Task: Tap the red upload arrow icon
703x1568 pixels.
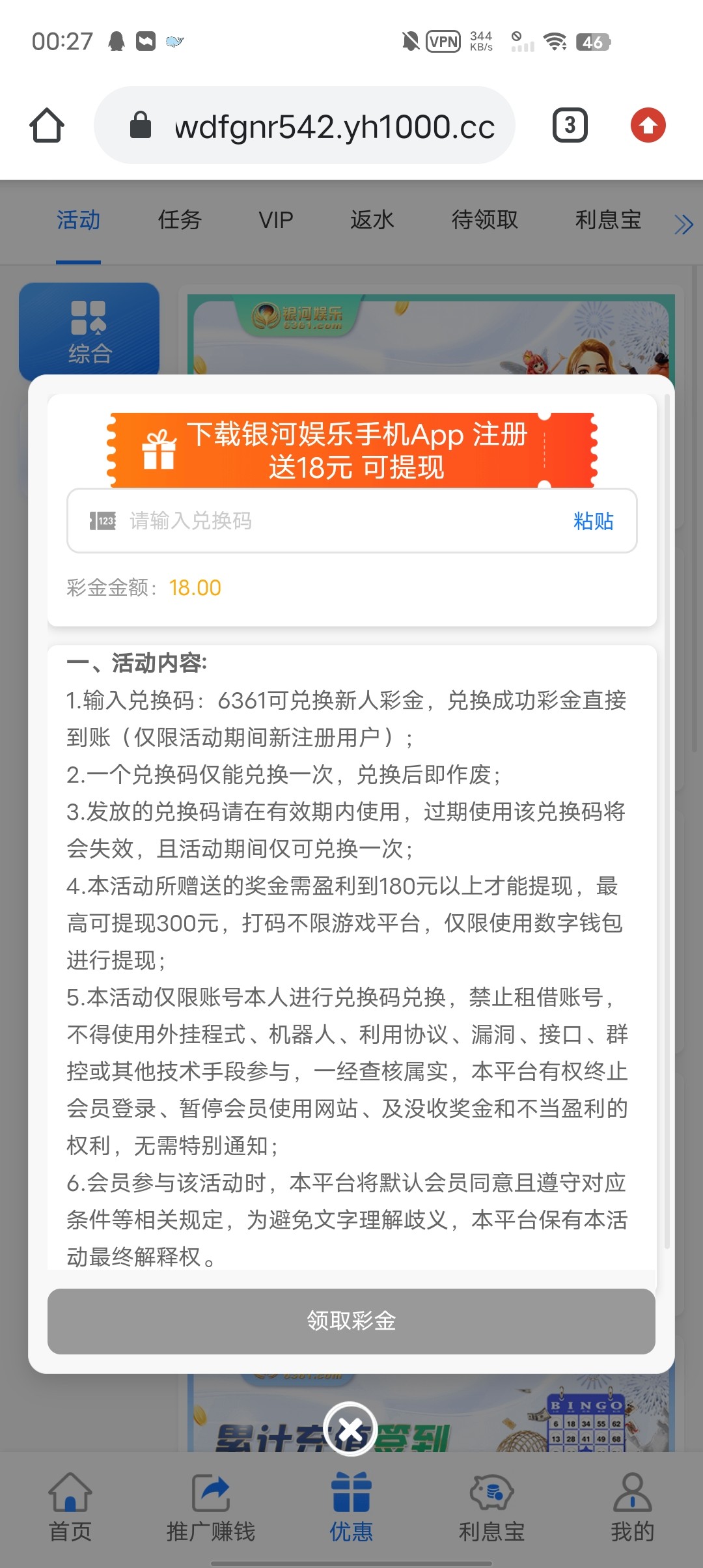Action: [x=648, y=125]
